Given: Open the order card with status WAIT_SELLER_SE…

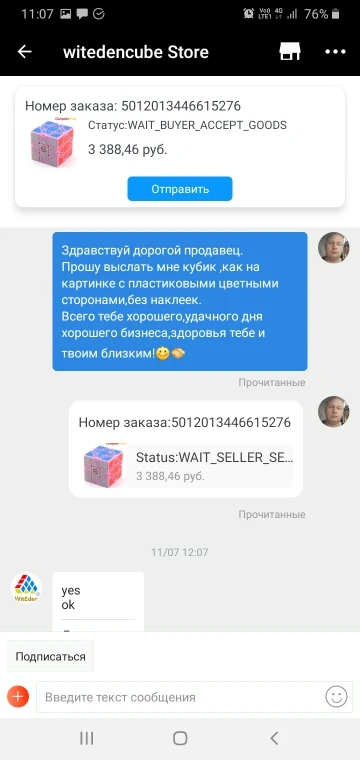Looking at the screenshot, I should pyautogui.click(x=186, y=449).
